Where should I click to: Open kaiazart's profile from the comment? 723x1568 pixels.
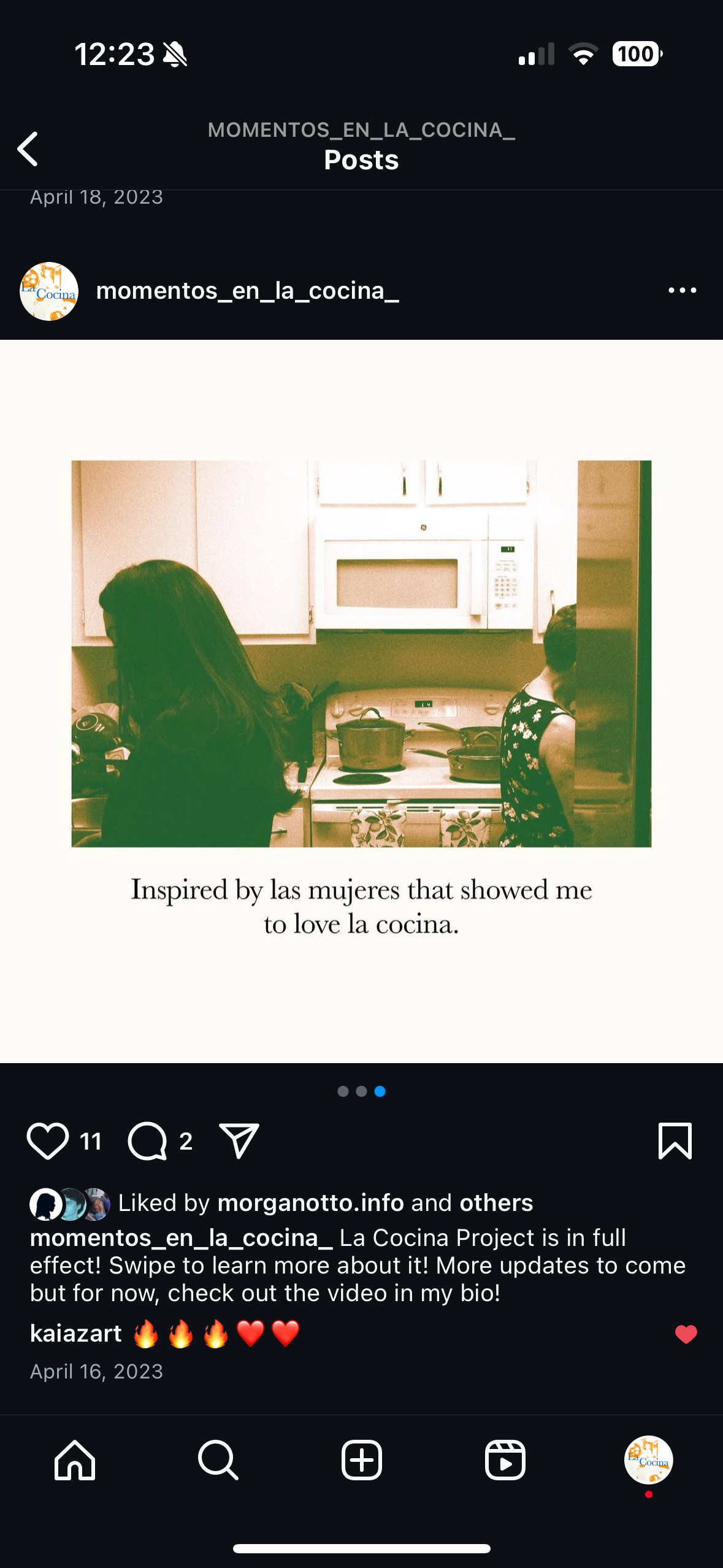coord(76,1333)
